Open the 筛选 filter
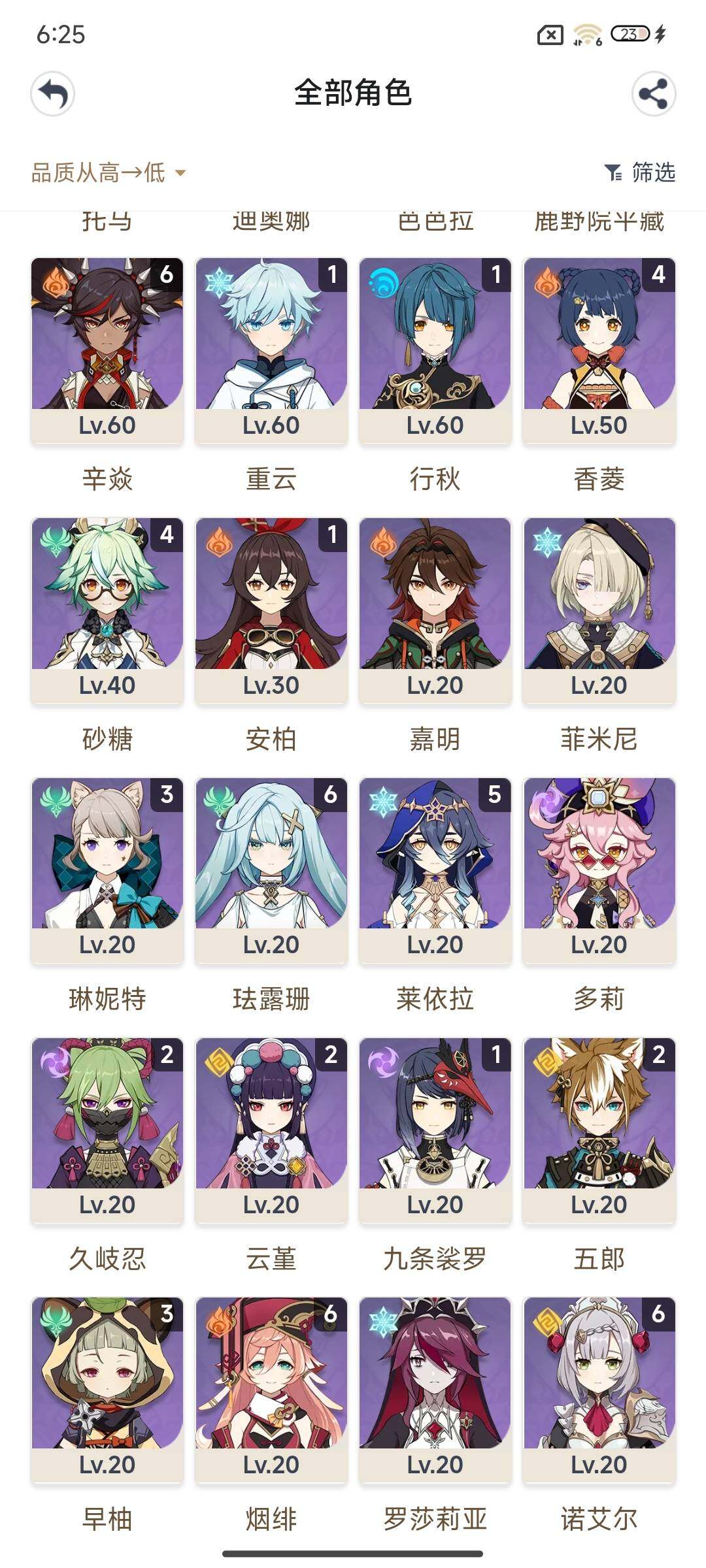The height and width of the screenshot is (1568, 706). (x=640, y=172)
